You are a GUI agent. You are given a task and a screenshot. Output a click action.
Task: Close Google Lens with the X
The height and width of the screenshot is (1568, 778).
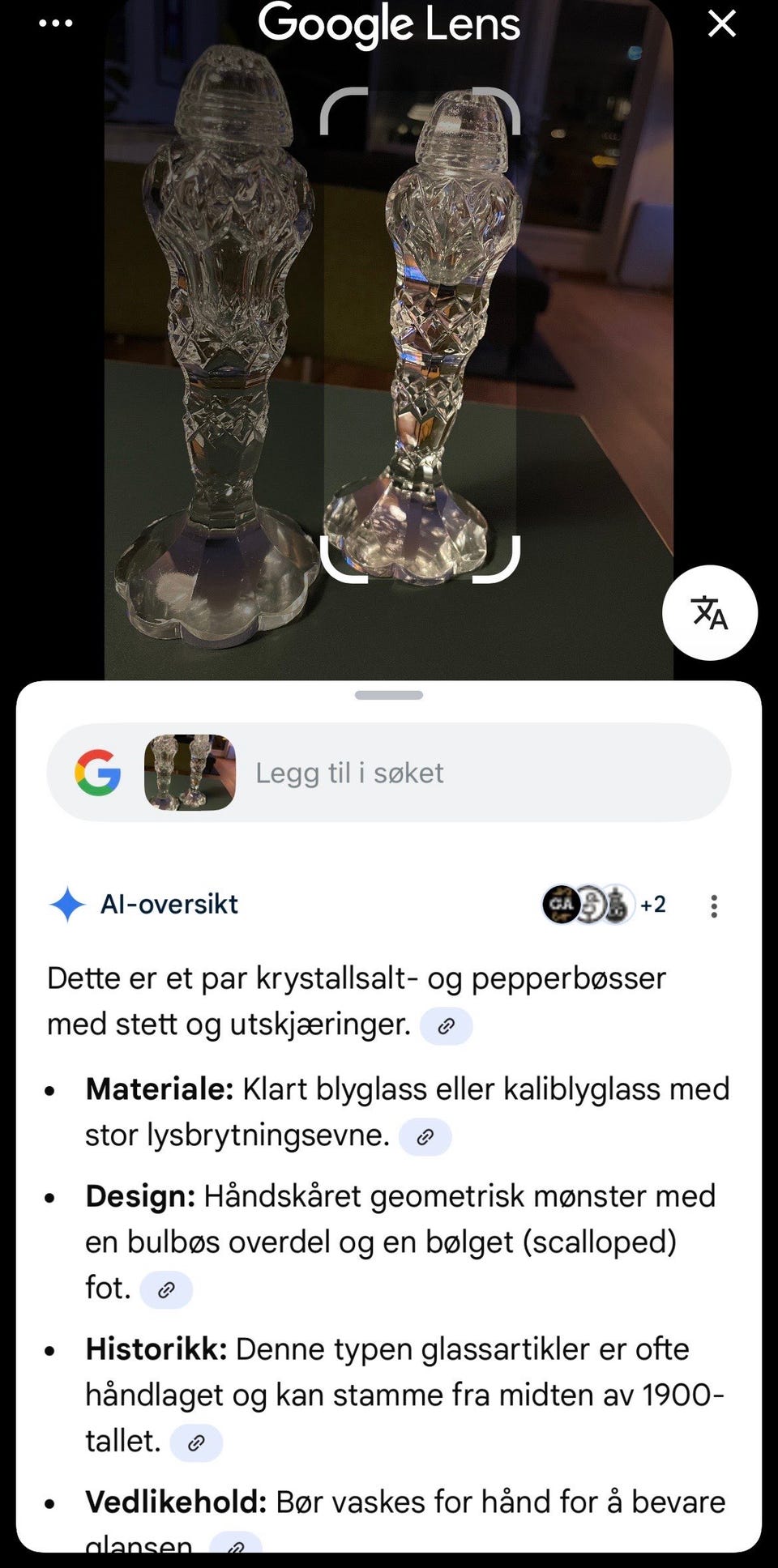(720, 24)
